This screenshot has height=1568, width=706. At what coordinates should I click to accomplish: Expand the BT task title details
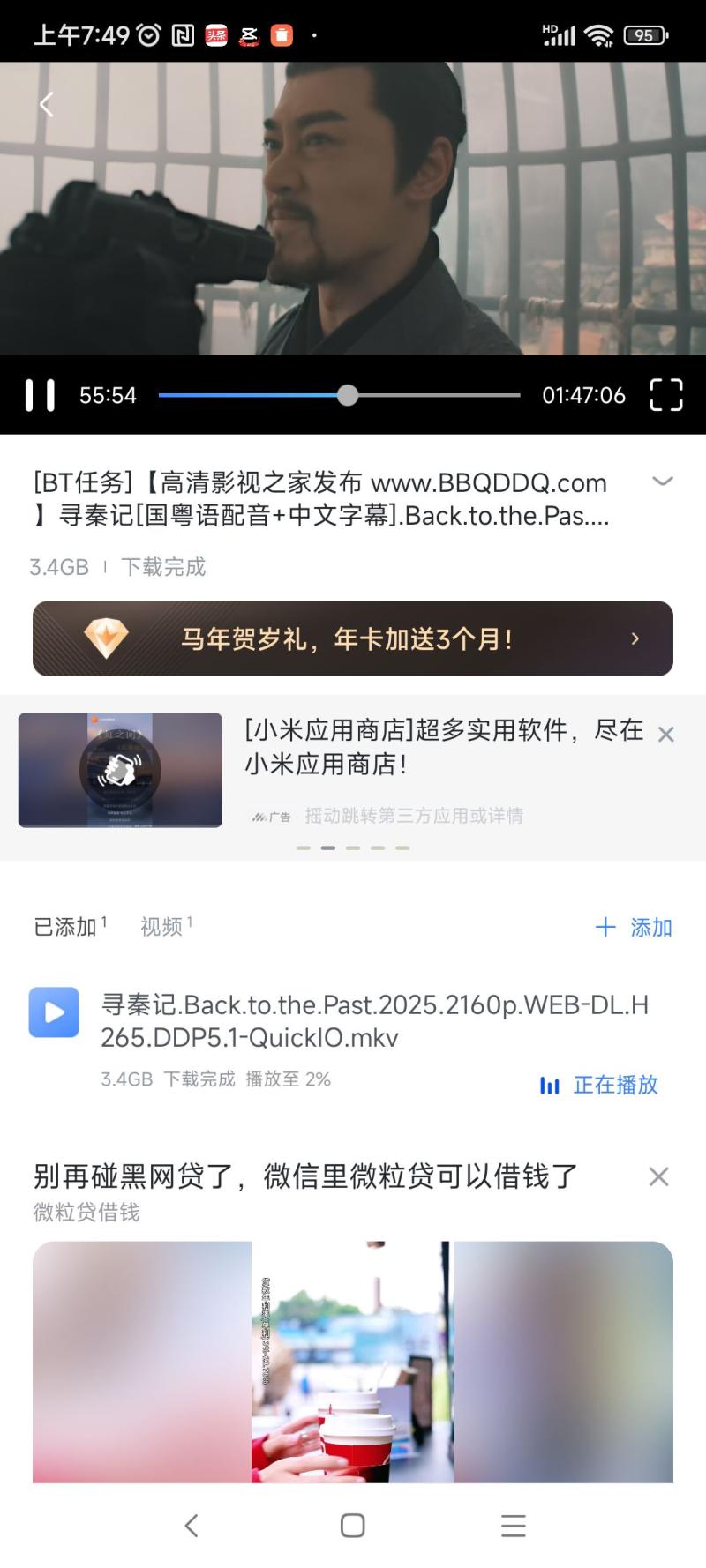coord(662,482)
